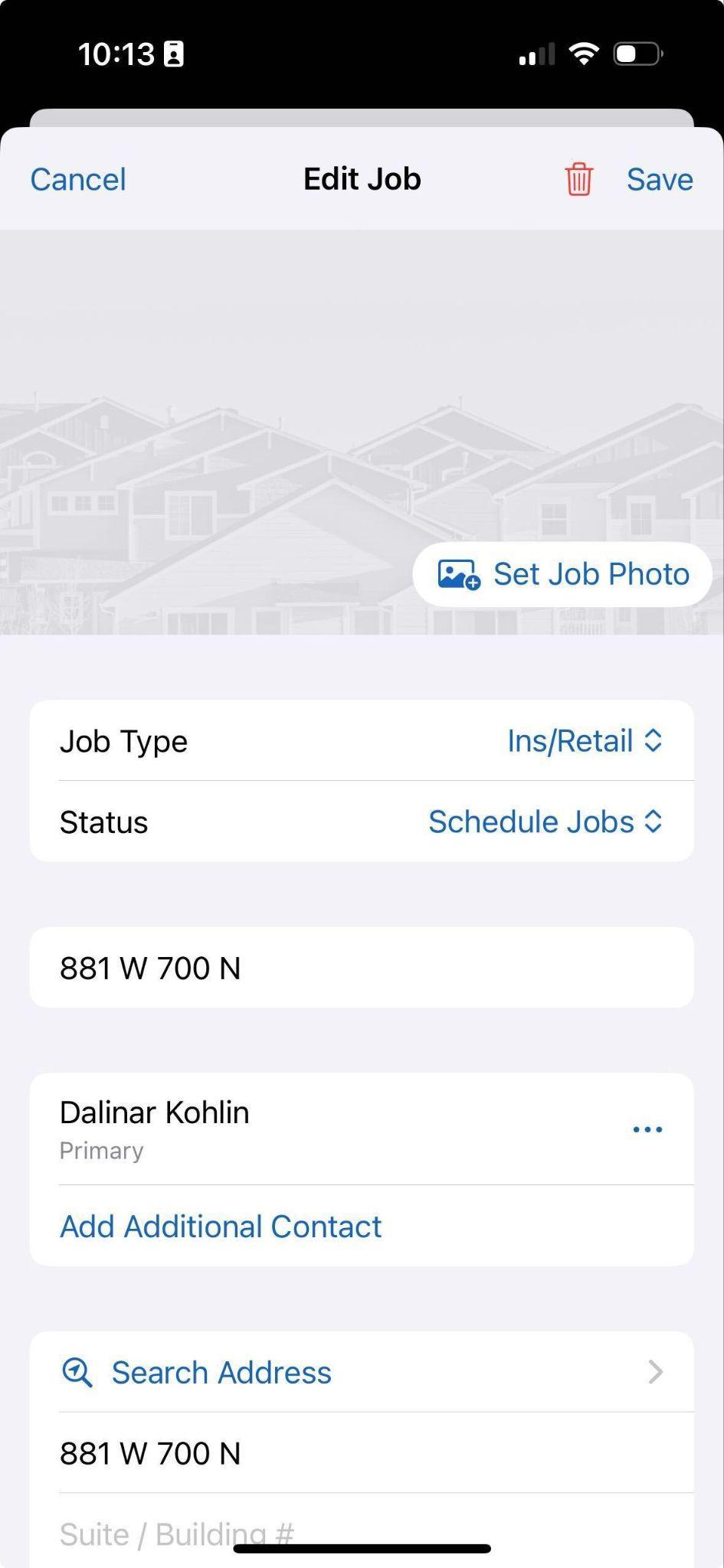
Task: Save the job changes
Action: [659, 180]
